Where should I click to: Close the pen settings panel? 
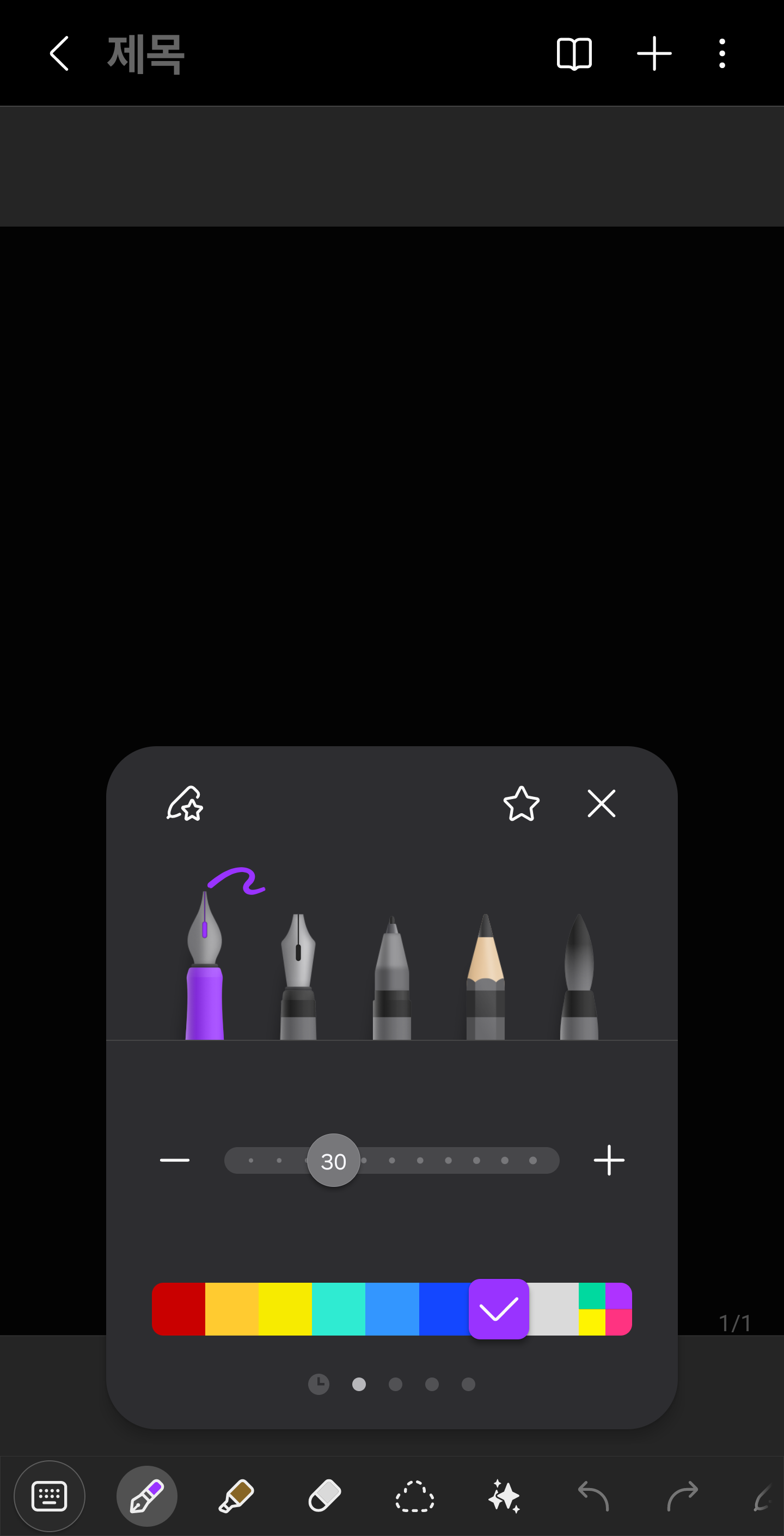tap(601, 804)
